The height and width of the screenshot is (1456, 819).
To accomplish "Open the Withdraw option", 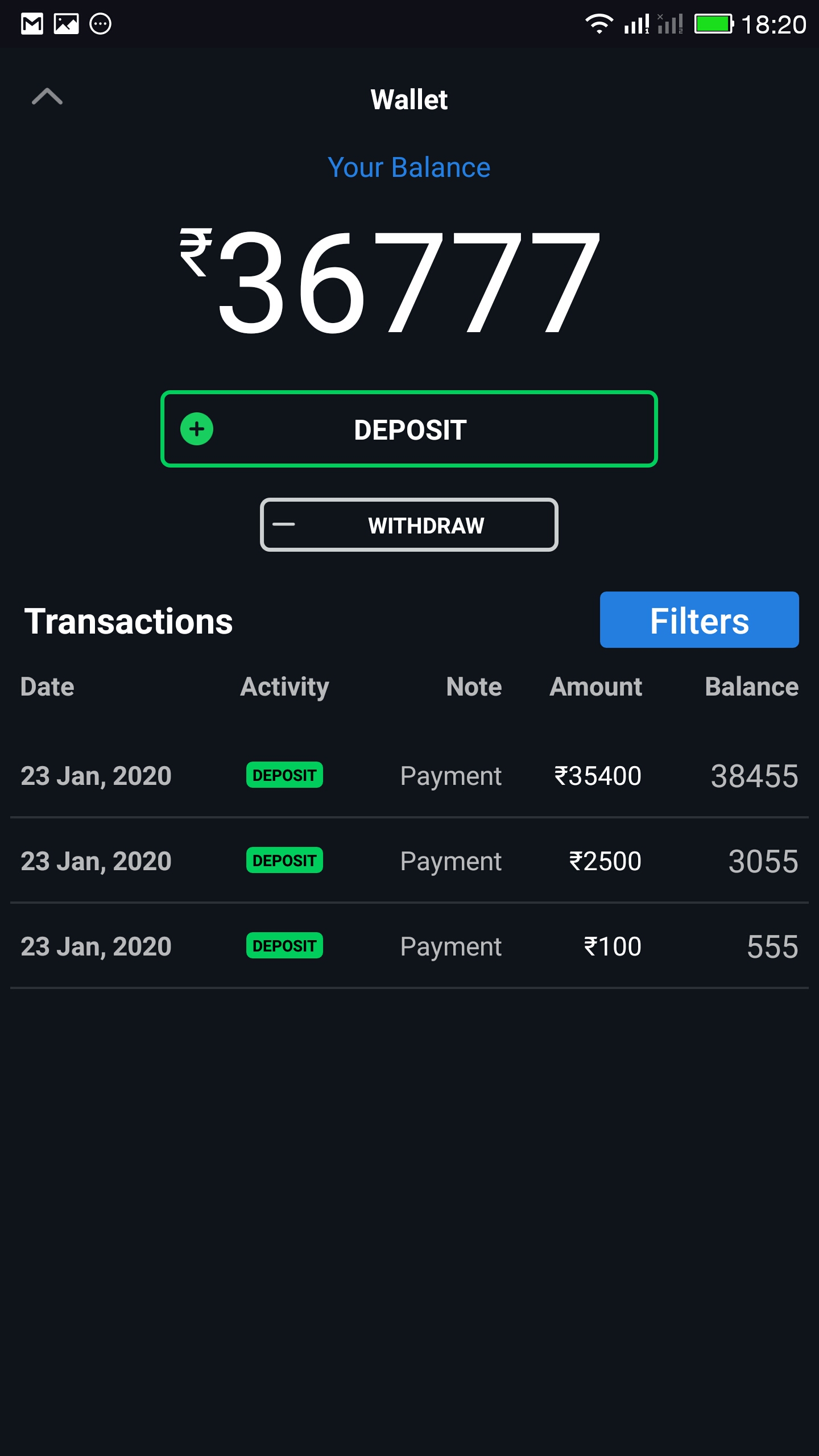I will 409,524.
